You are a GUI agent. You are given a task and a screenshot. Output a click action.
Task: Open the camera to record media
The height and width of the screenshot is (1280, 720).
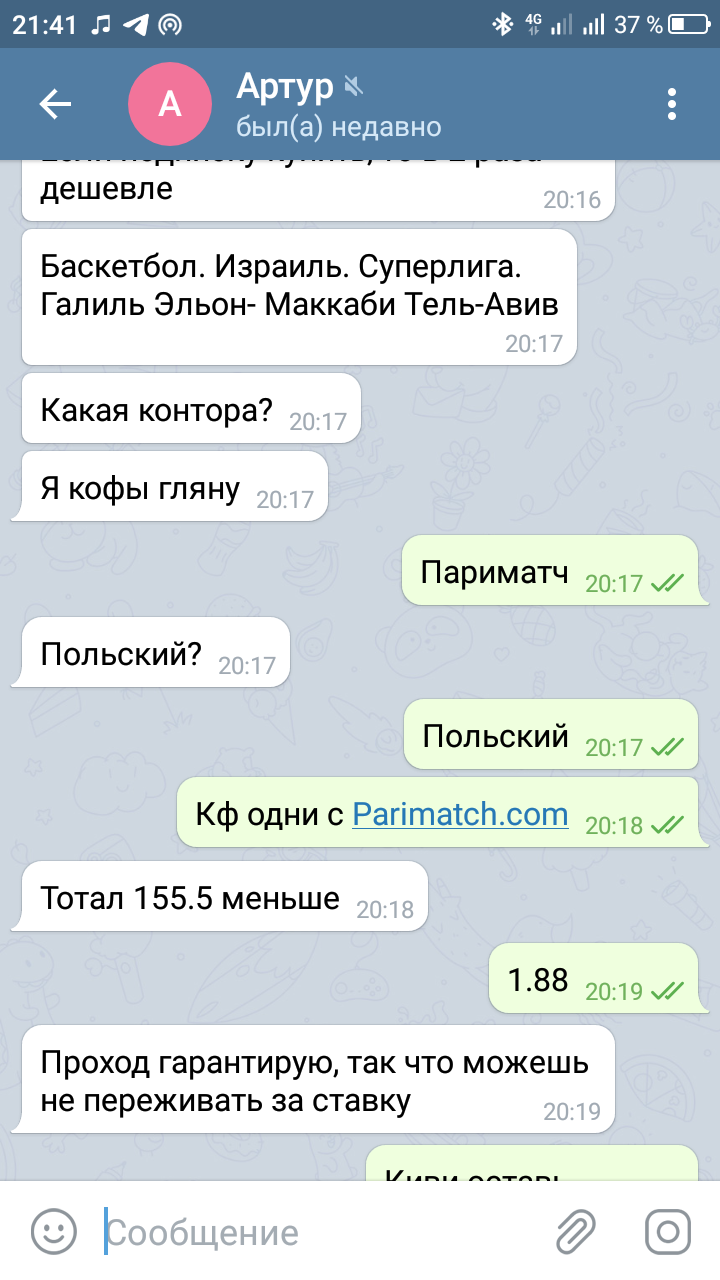point(667,1231)
